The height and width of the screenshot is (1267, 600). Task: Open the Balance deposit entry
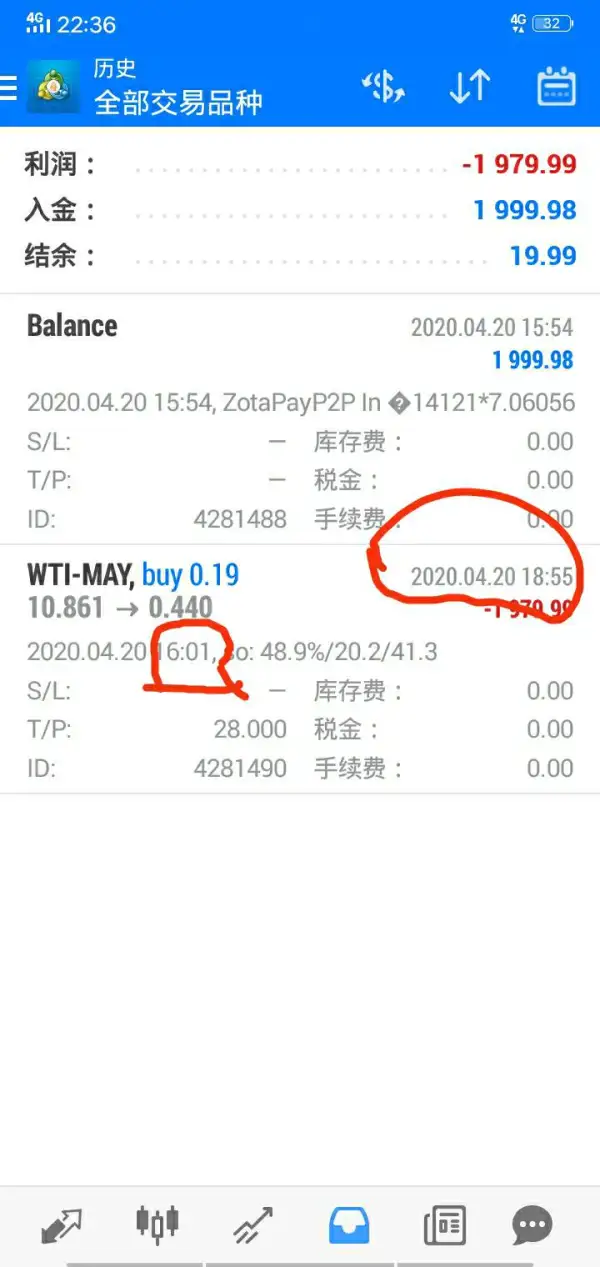click(300, 420)
